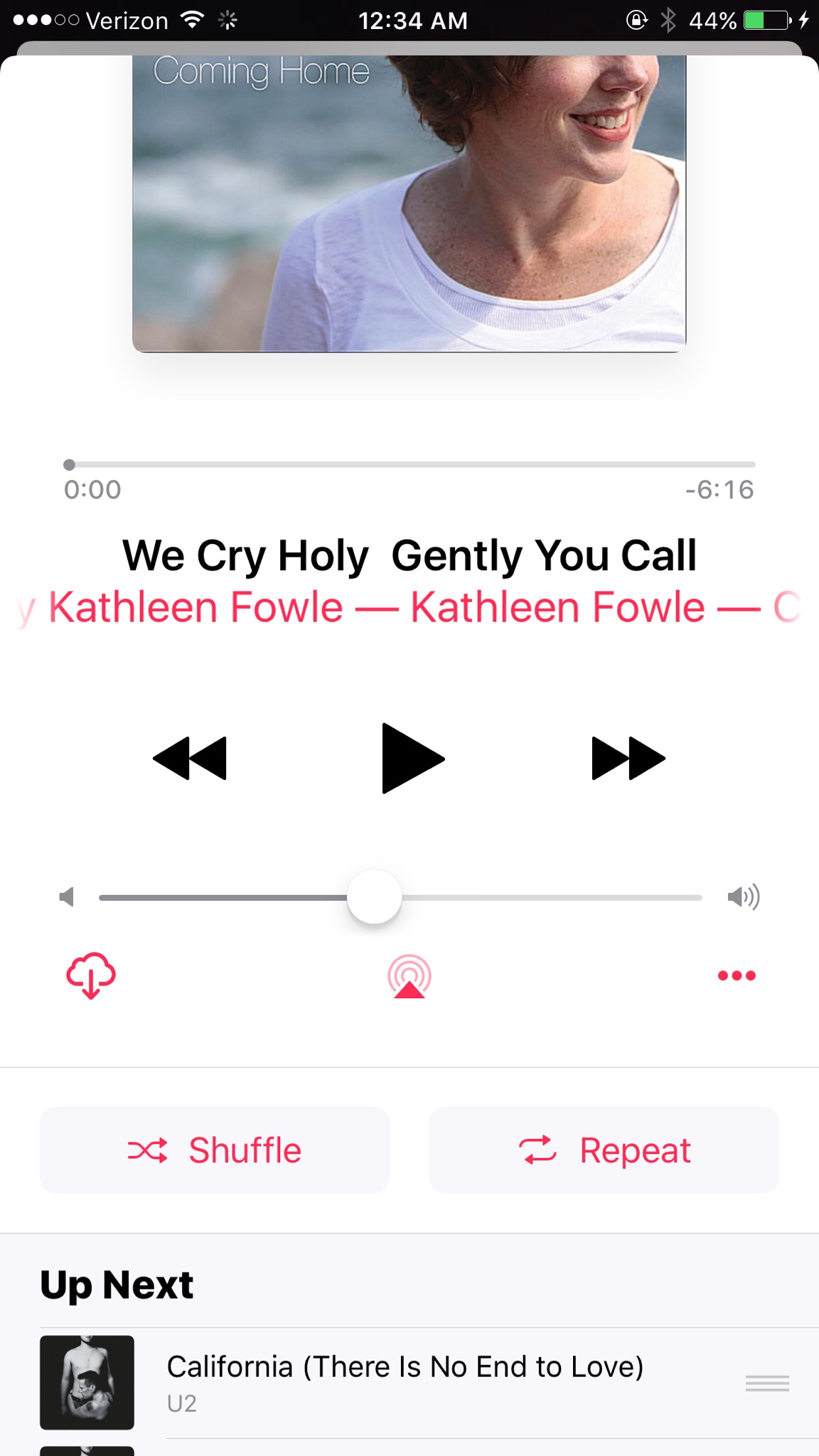Open the three-dot more options menu
Image resolution: width=819 pixels, height=1456 pixels.
[x=736, y=975]
